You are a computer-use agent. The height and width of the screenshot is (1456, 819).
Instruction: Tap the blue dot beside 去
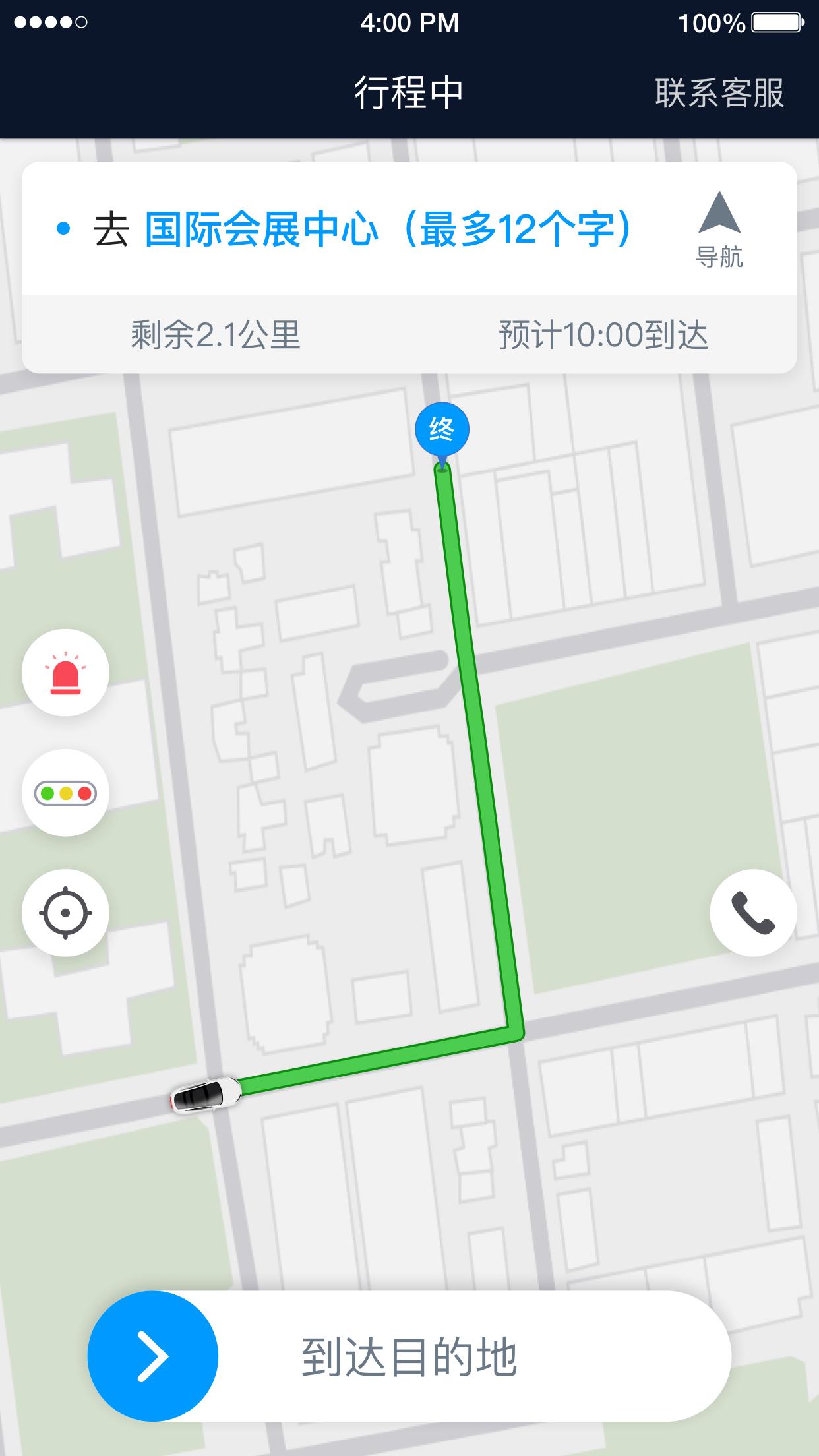(x=63, y=228)
